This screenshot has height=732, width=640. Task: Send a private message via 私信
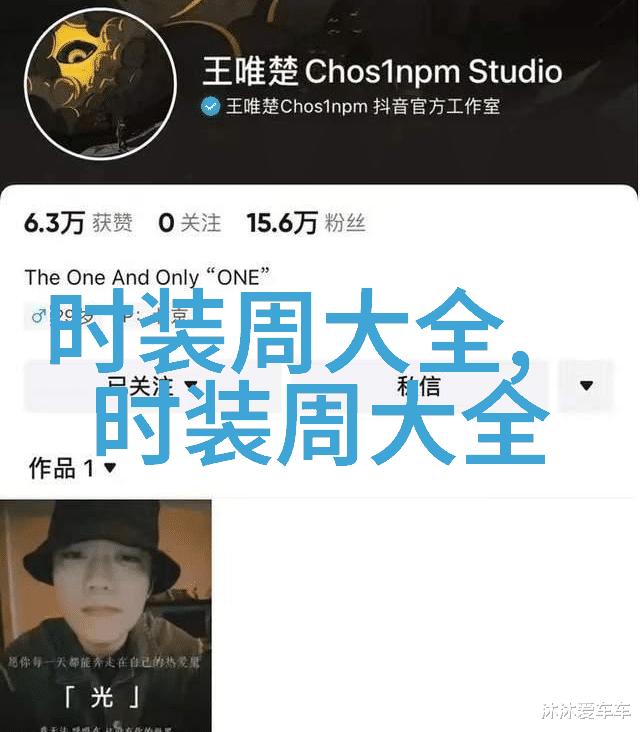[418, 385]
